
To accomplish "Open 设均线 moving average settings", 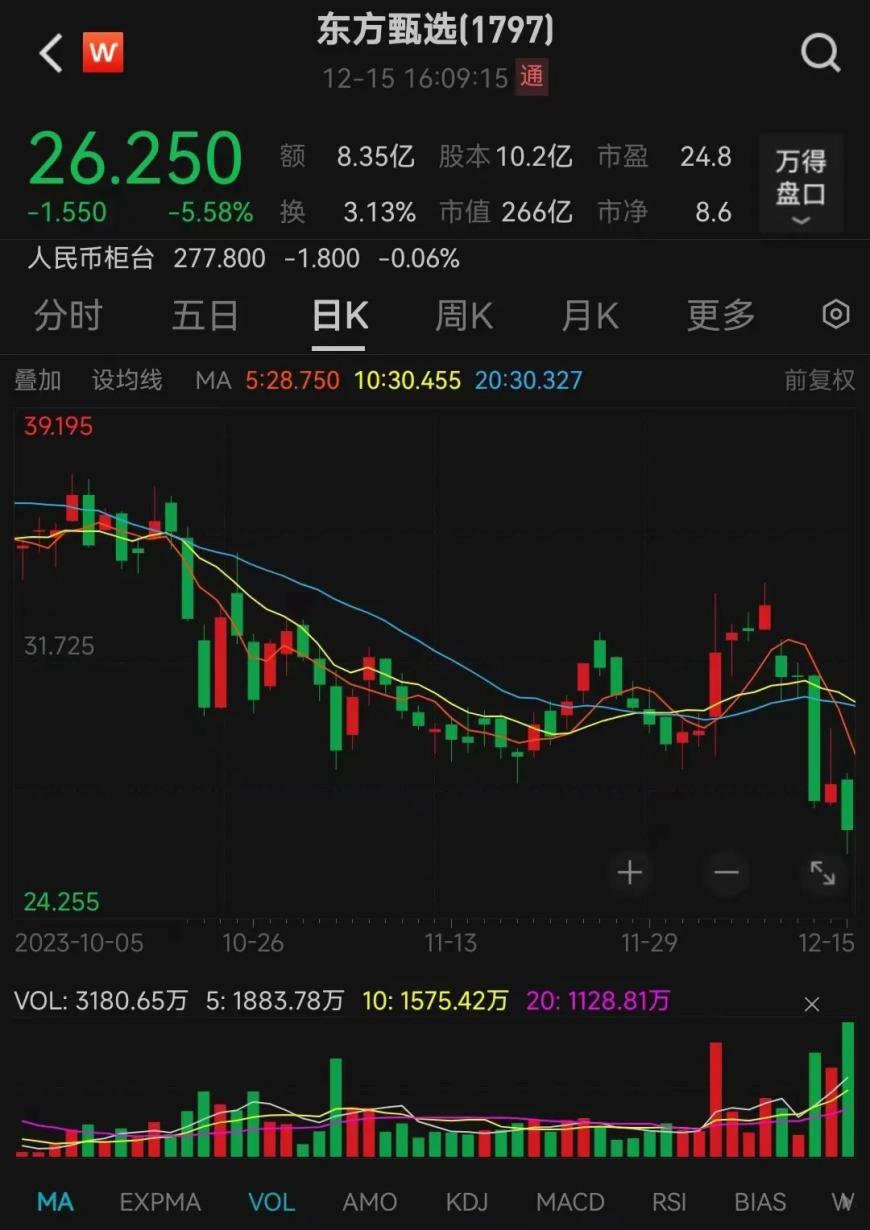I will point(127,380).
